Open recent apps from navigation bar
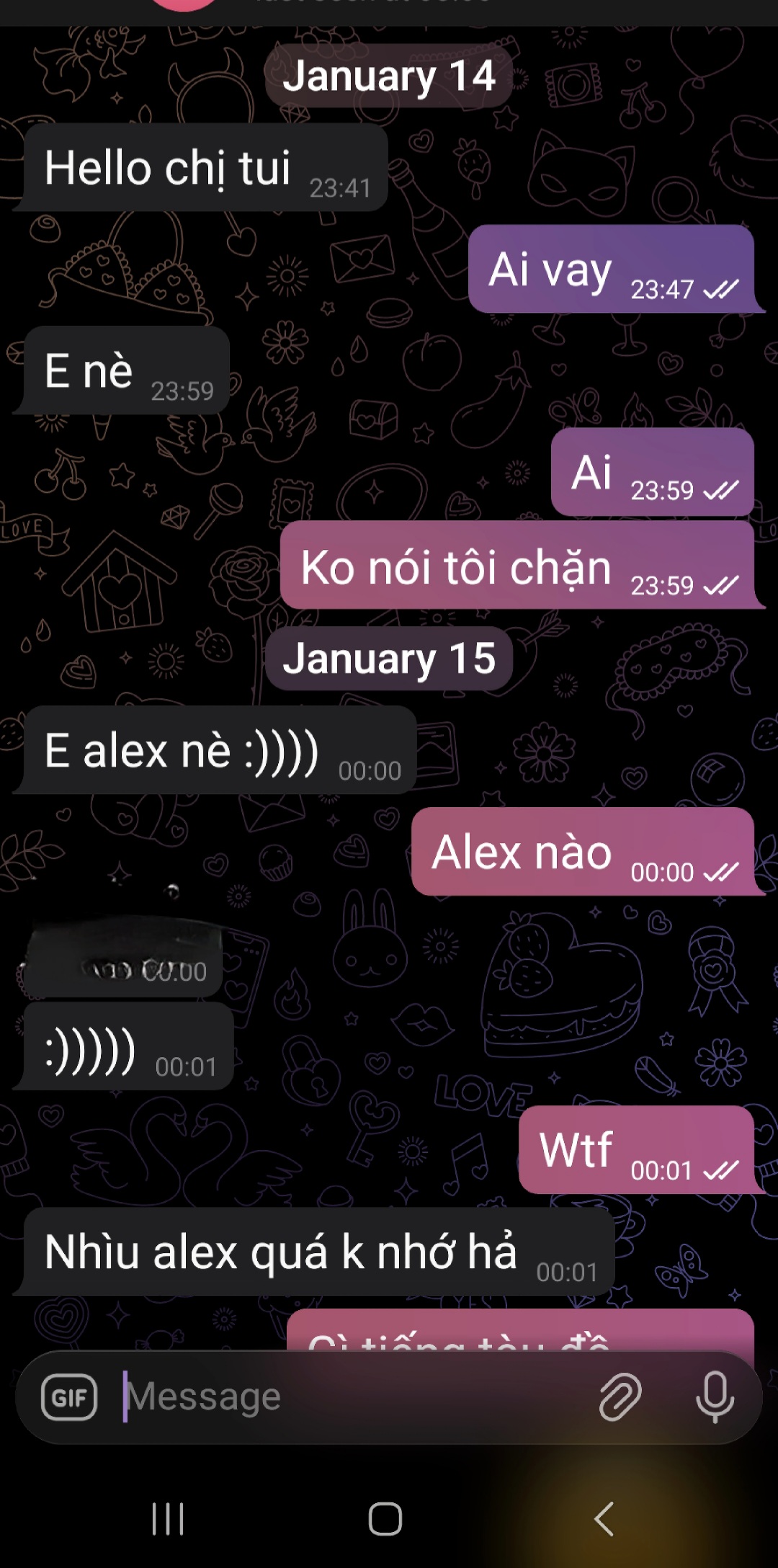778x1568 pixels. [168, 1519]
